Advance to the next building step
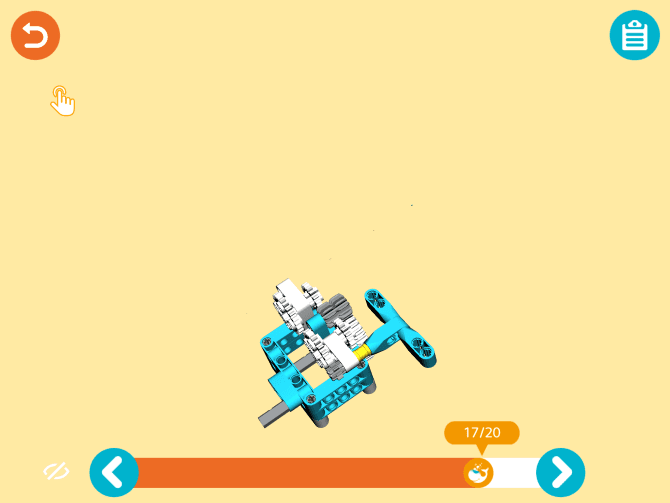Viewport: 670px width, 503px height. click(561, 472)
